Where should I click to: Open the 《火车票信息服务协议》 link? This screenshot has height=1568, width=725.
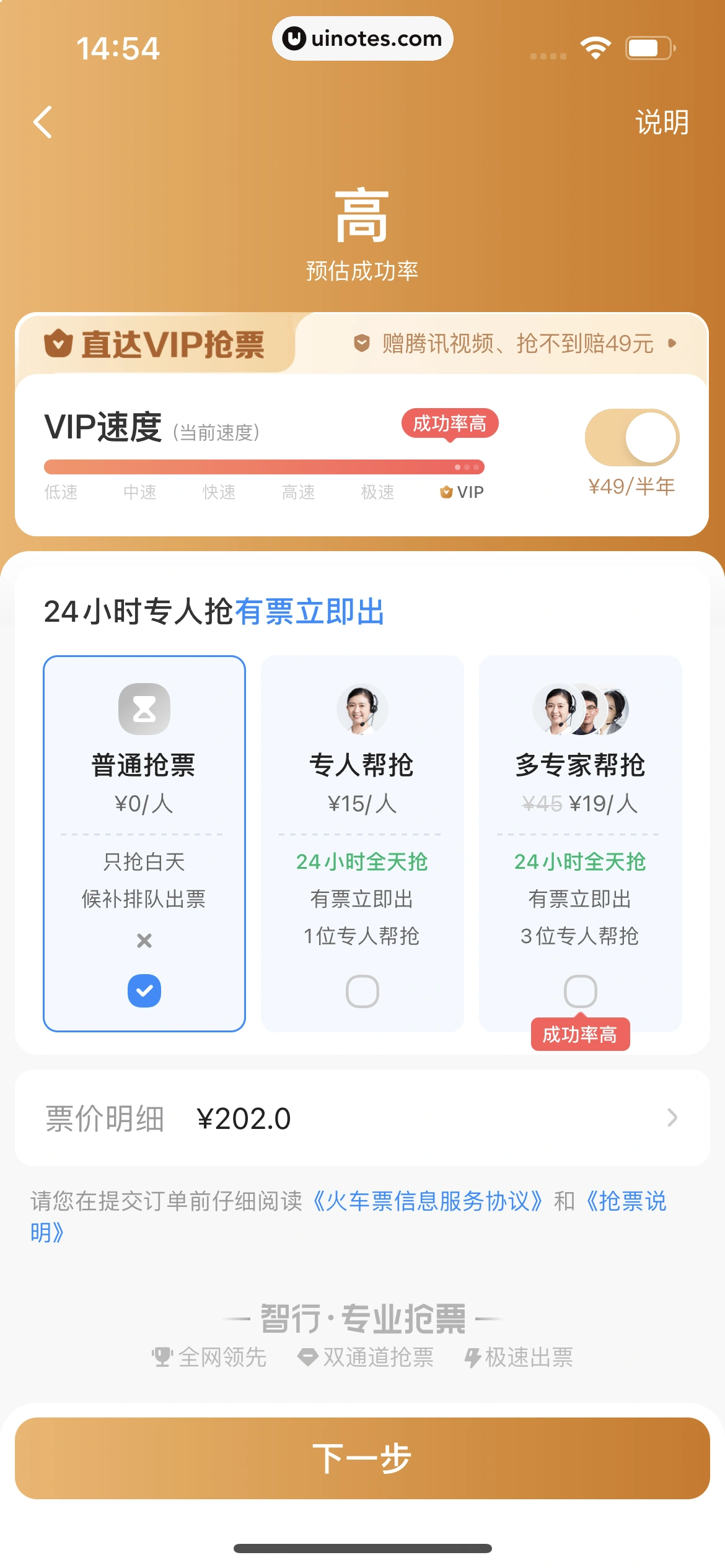[x=428, y=1201]
